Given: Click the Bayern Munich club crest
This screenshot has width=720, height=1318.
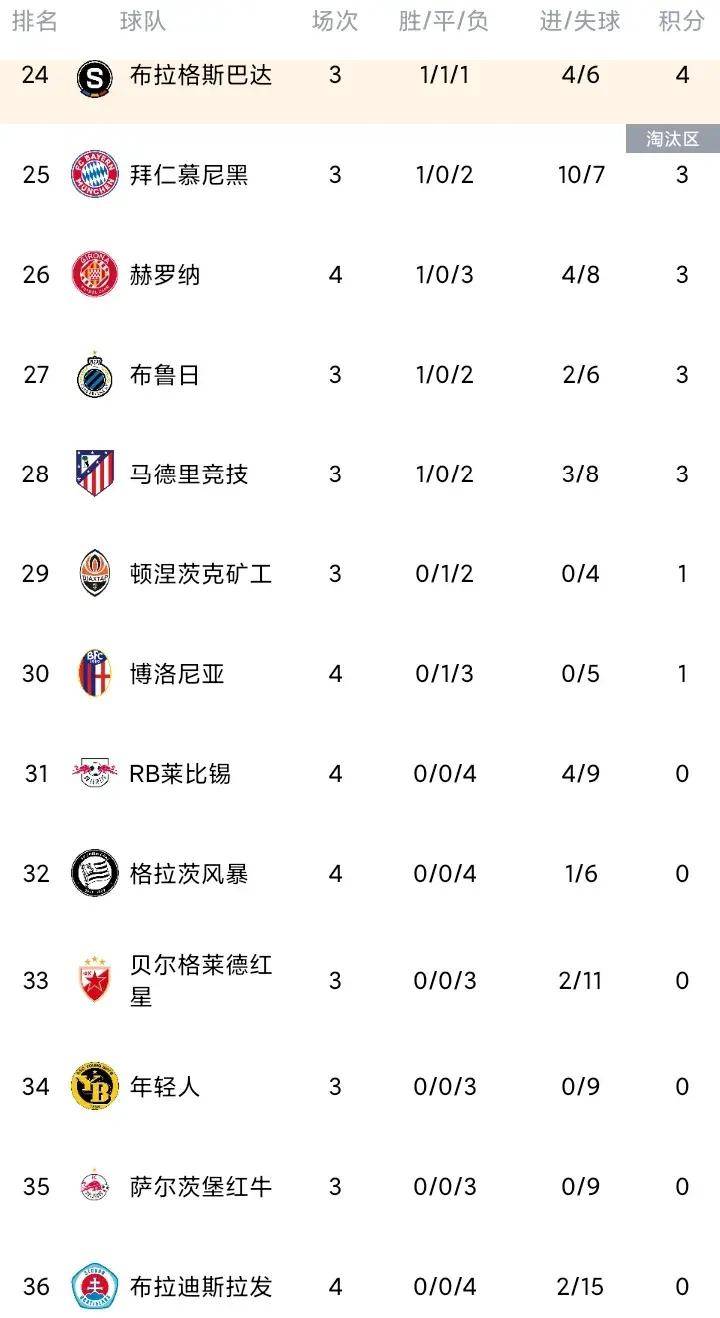Looking at the screenshot, I should [x=92, y=173].
